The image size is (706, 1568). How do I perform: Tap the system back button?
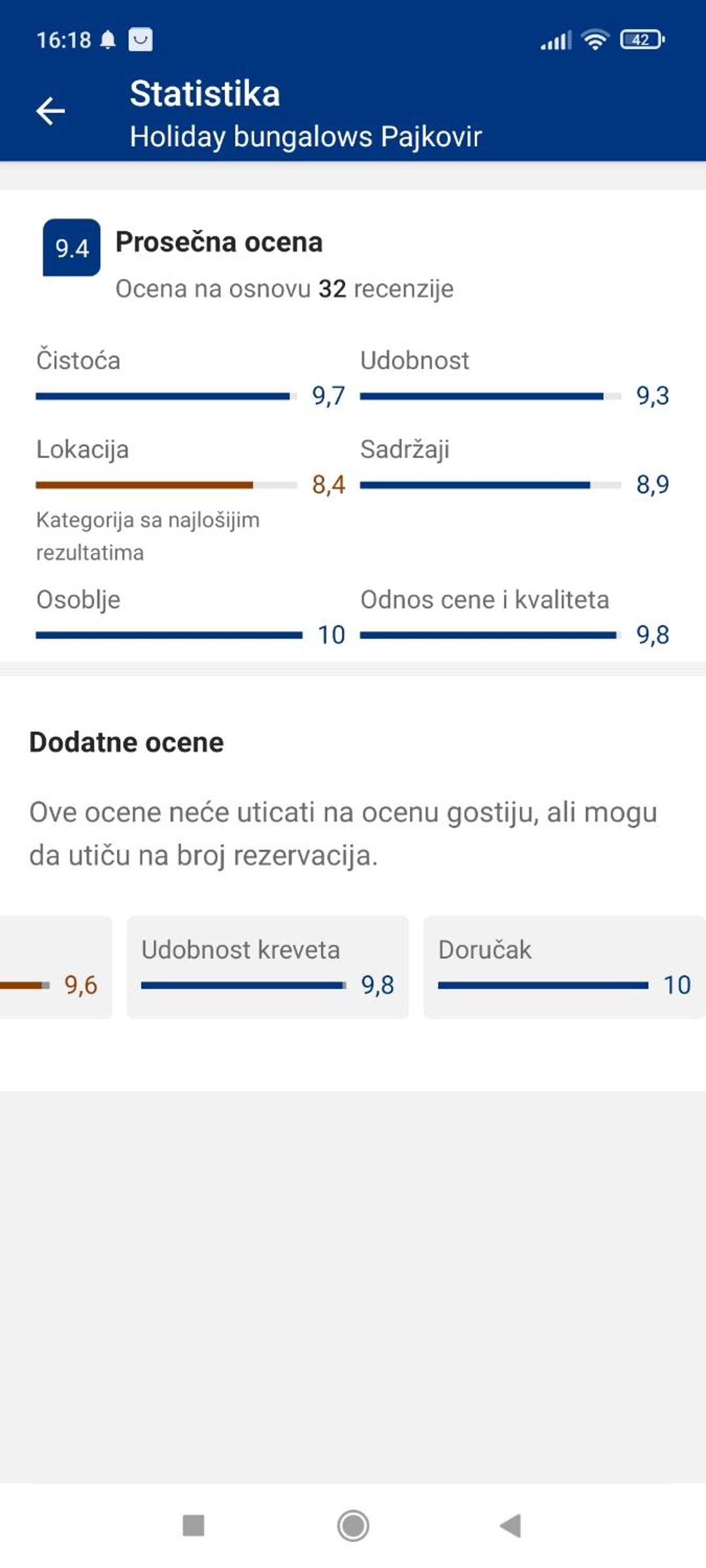pos(511,1526)
